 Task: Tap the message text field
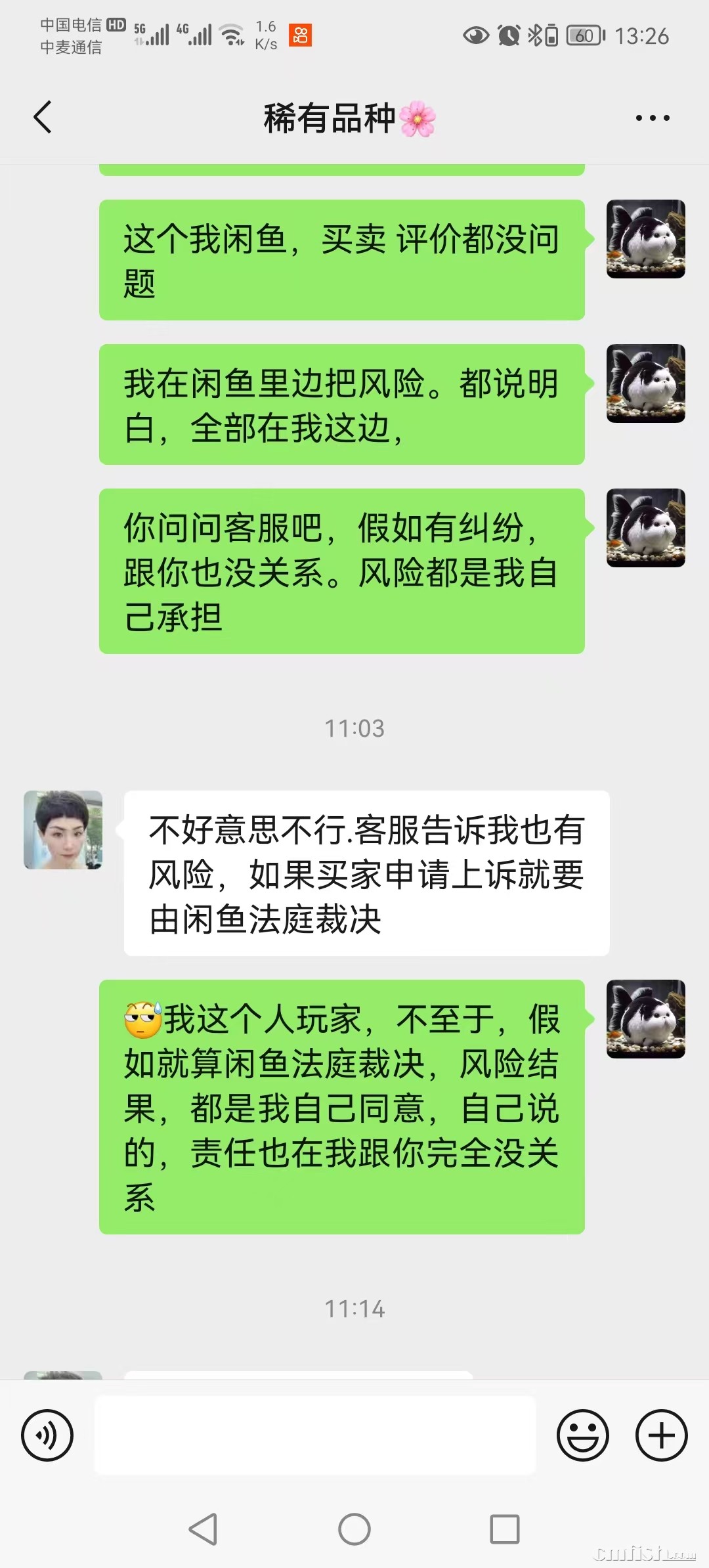point(315,1435)
